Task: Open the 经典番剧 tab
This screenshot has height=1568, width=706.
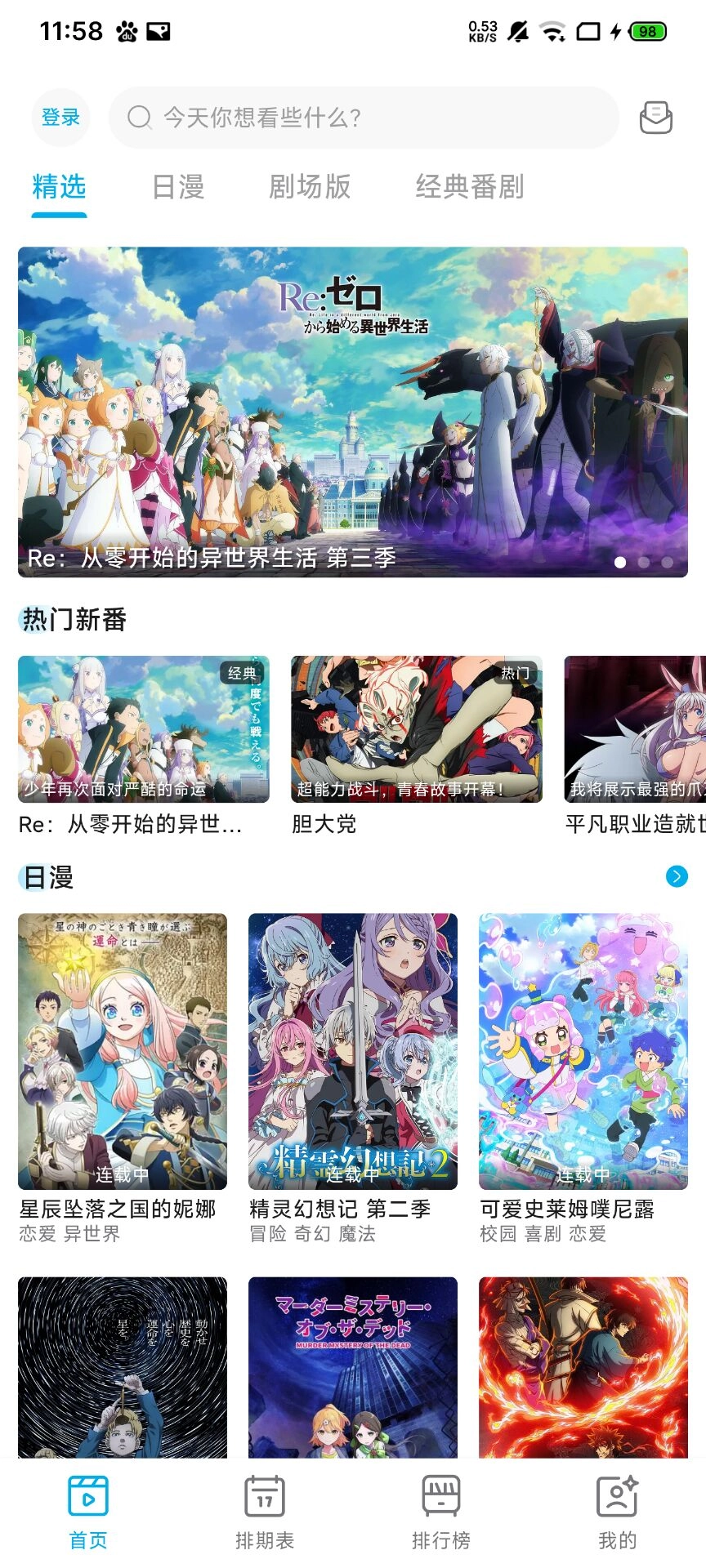Action: pyautogui.click(x=471, y=188)
